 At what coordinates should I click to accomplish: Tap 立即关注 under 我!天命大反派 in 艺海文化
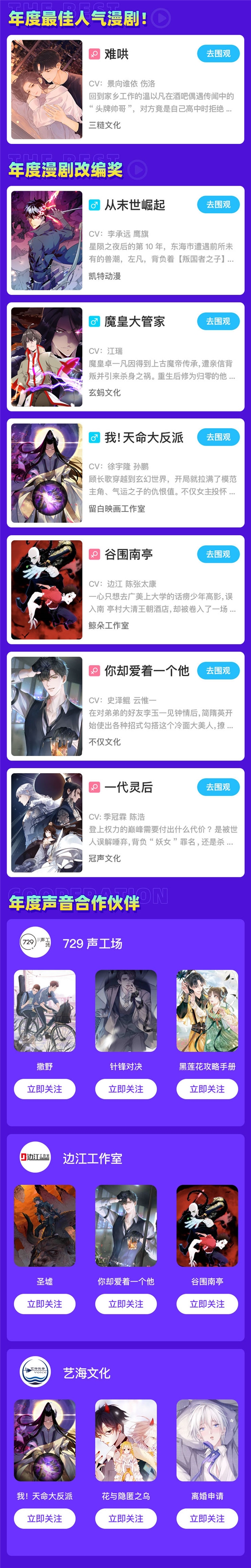click(x=44, y=1519)
